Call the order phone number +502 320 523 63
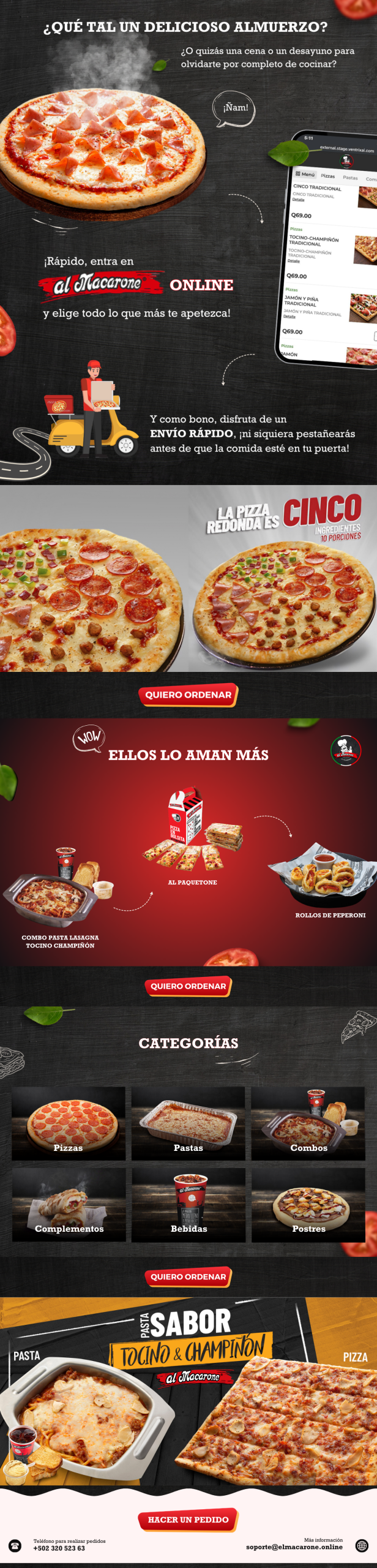The height and width of the screenshot is (1568, 377). tap(59, 1548)
